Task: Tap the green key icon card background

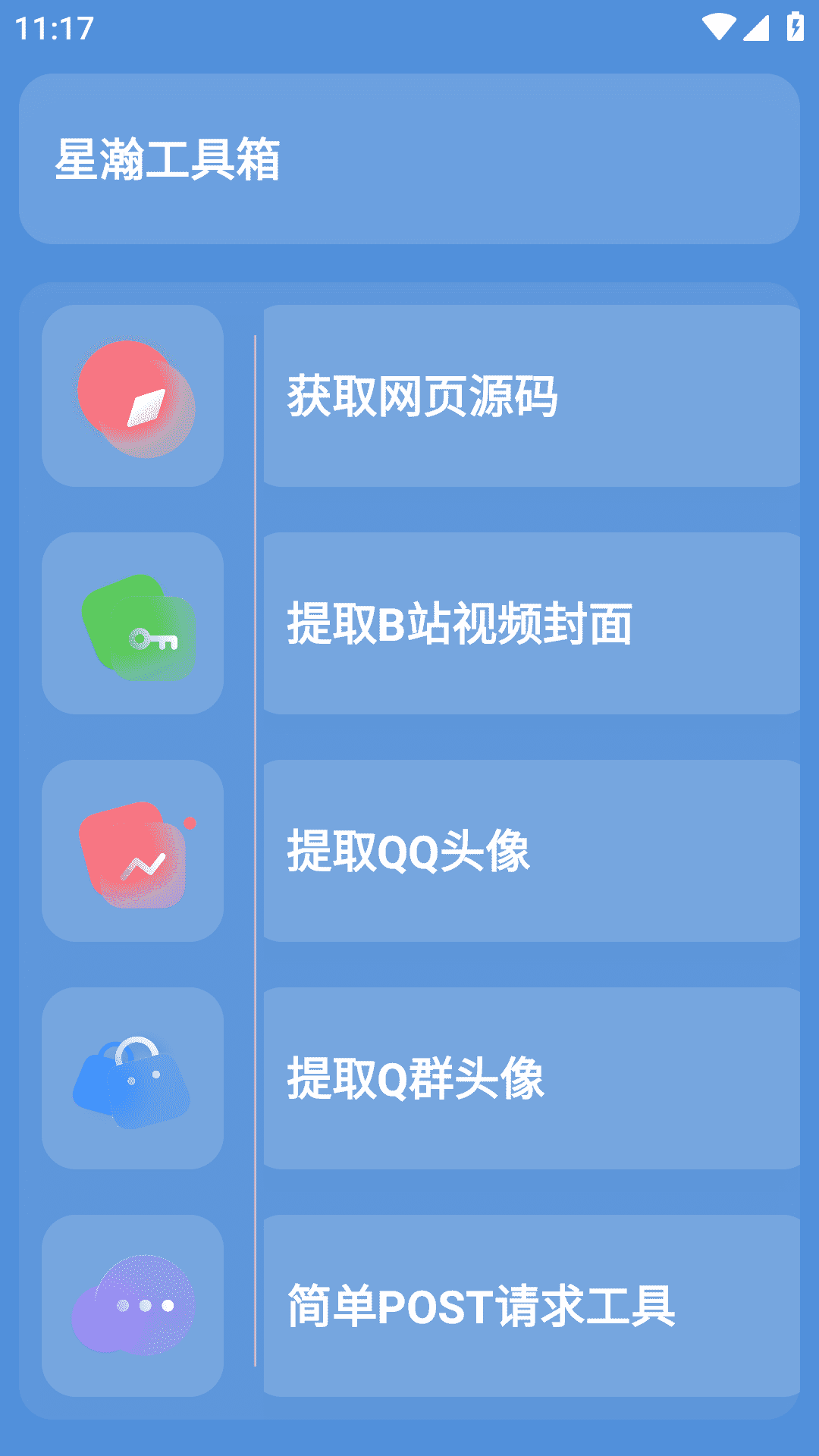Action: (134, 623)
